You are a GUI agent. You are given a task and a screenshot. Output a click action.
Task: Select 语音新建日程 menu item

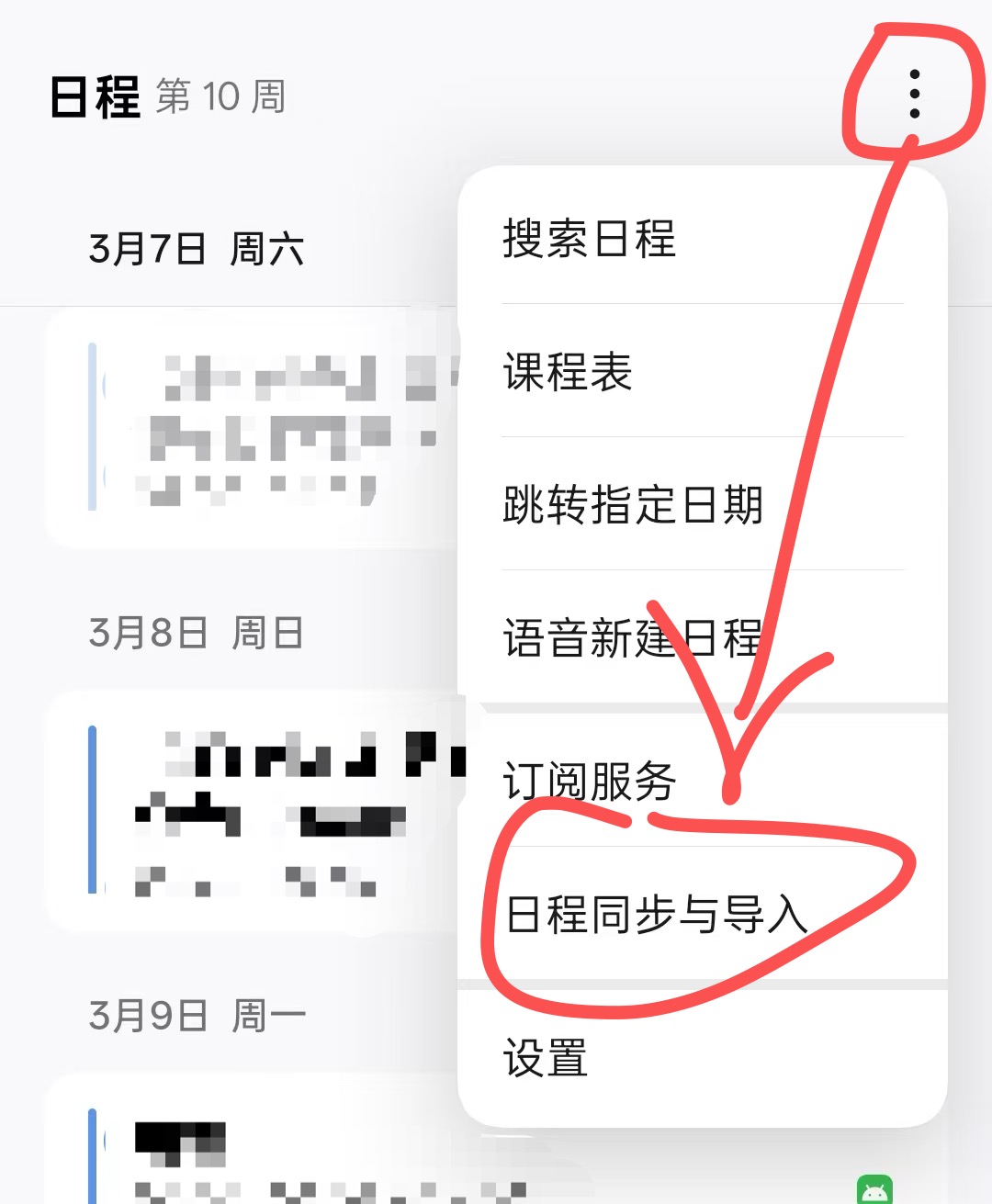pyautogui.click(x=632, y=637)
